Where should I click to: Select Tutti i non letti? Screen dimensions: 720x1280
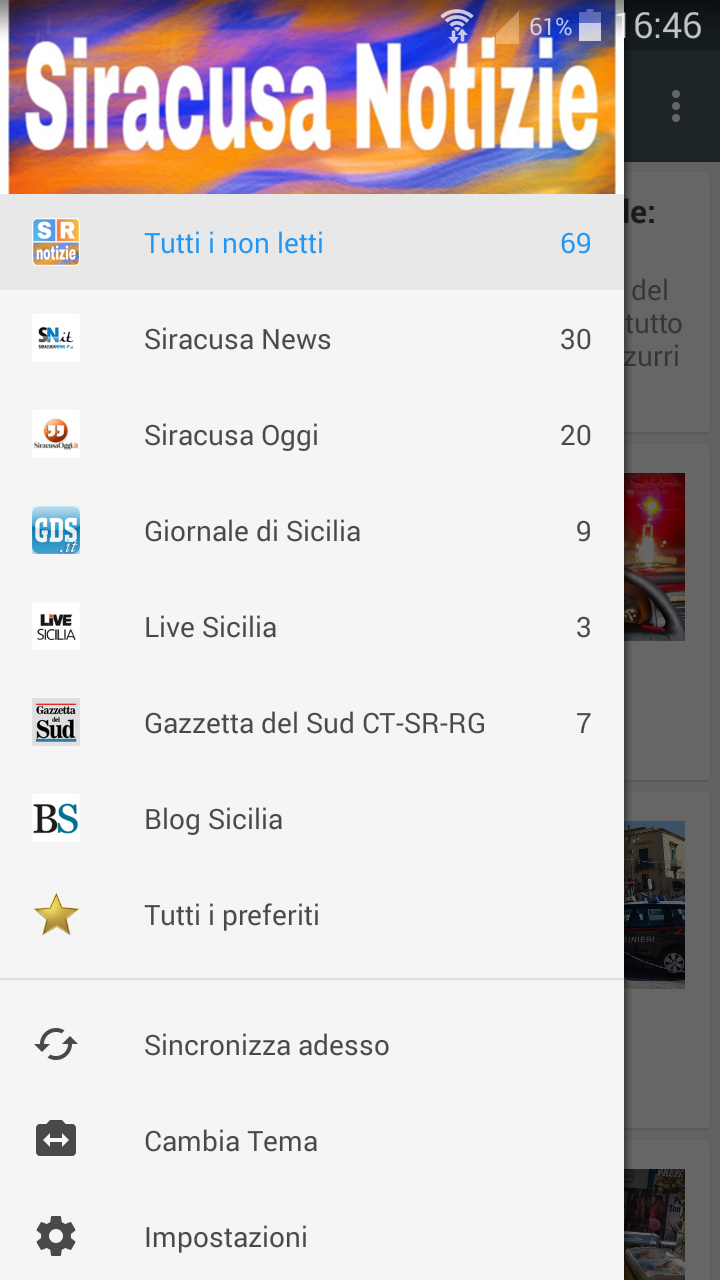[x=312, y=243]
